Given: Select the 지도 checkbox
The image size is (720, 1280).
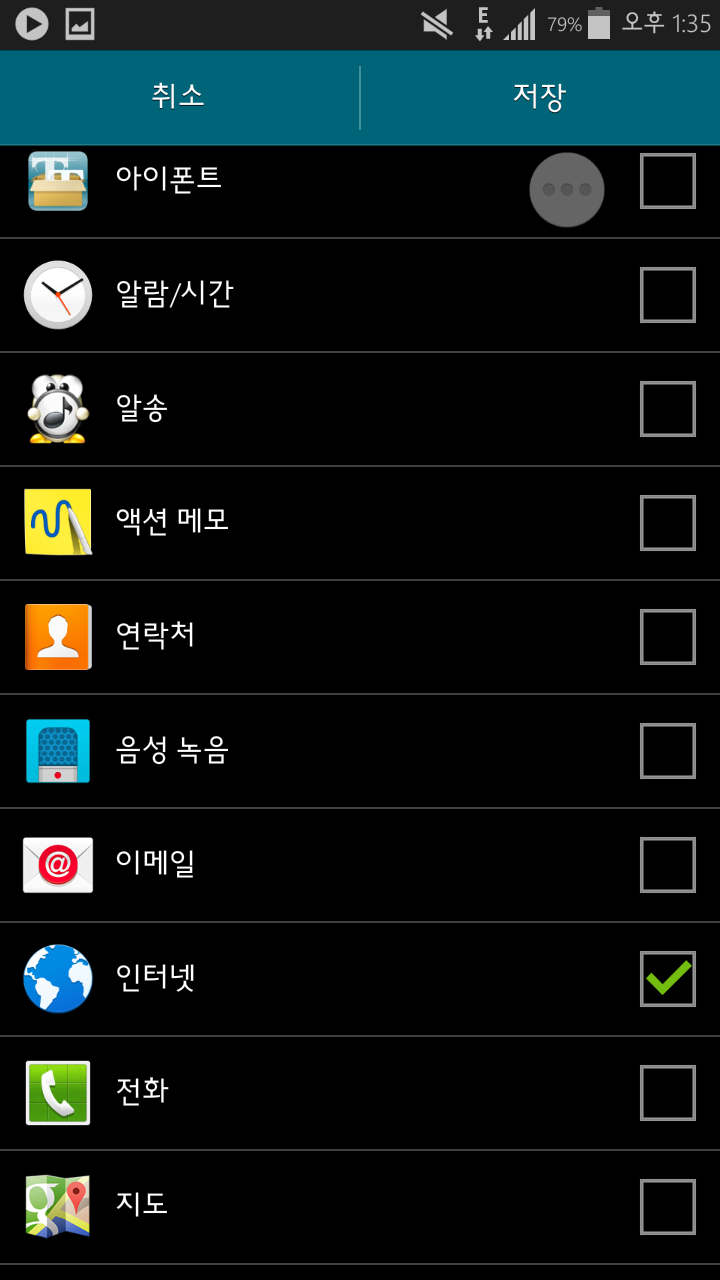Looking at the screenshot, I should [x=668, y=1207].
